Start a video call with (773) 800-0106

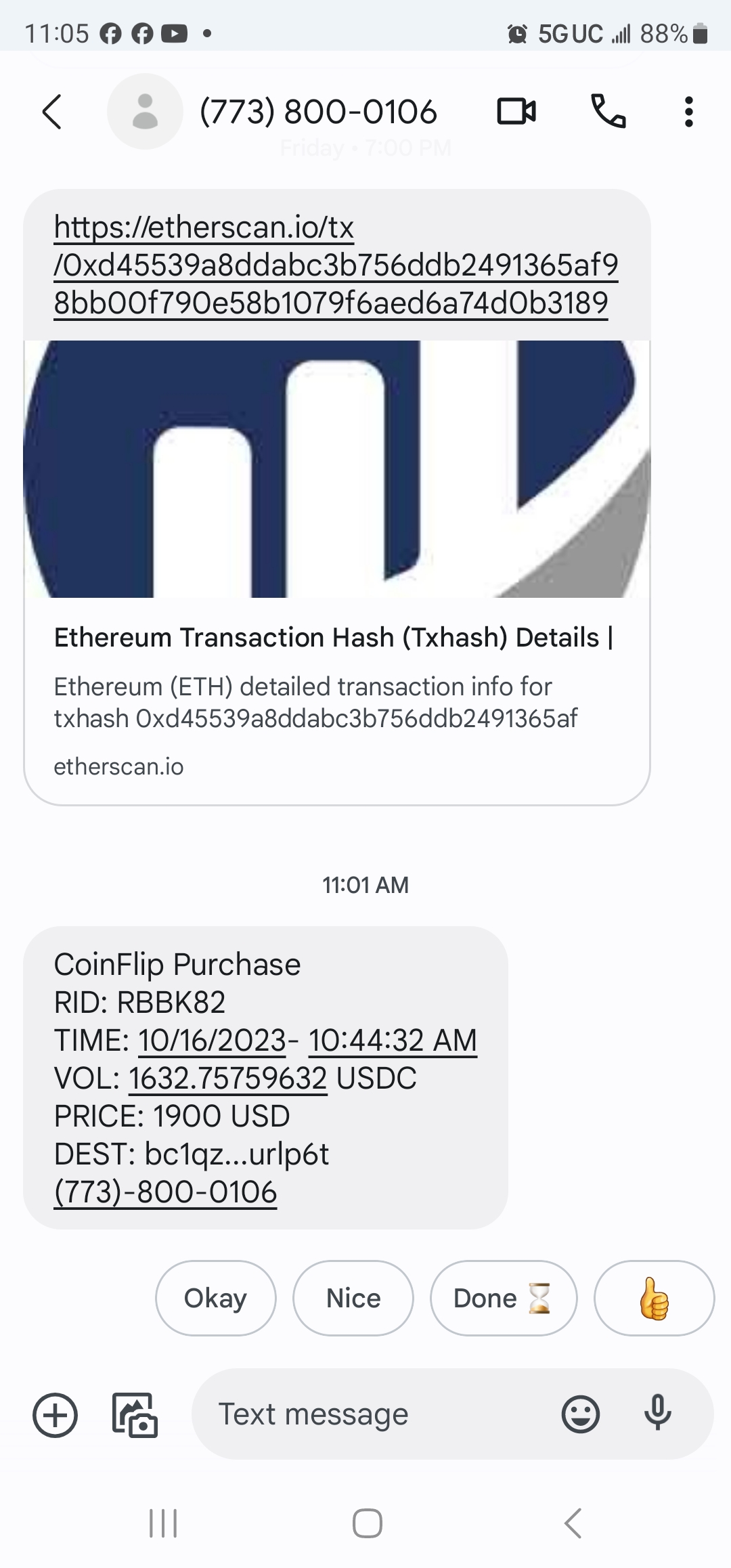(x=516, y=112)
